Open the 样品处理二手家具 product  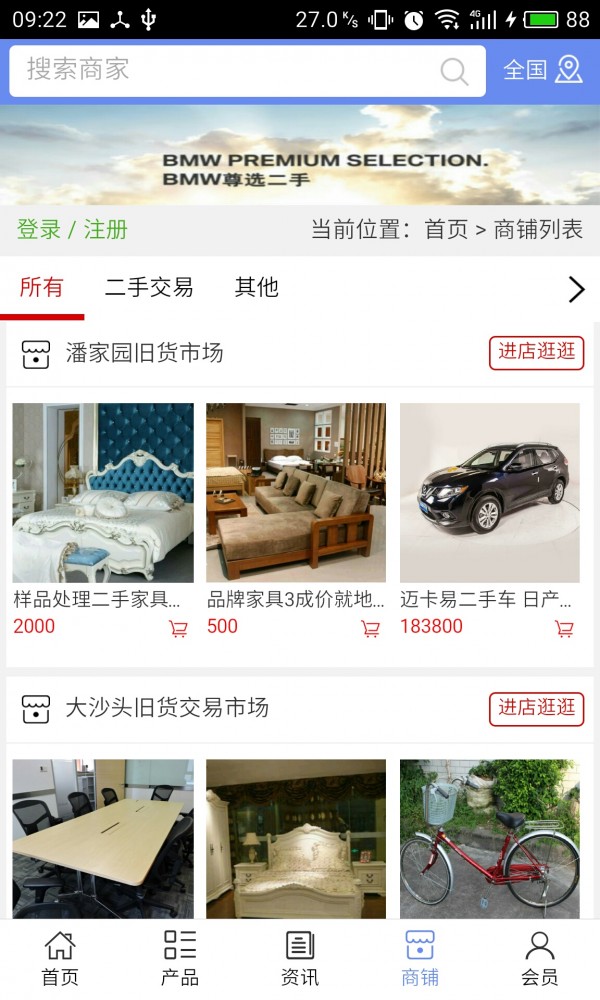point(103,493)
